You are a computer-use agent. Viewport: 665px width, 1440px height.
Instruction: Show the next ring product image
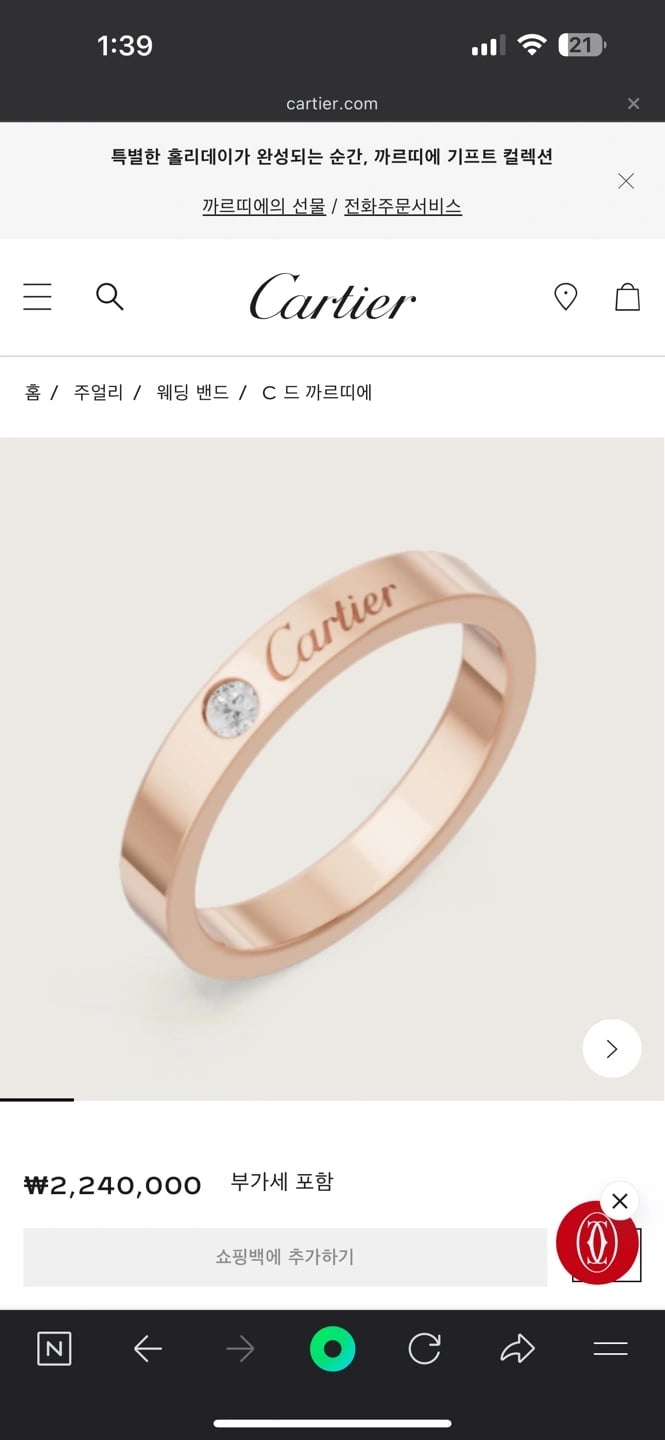click(x=611, y=1048)
